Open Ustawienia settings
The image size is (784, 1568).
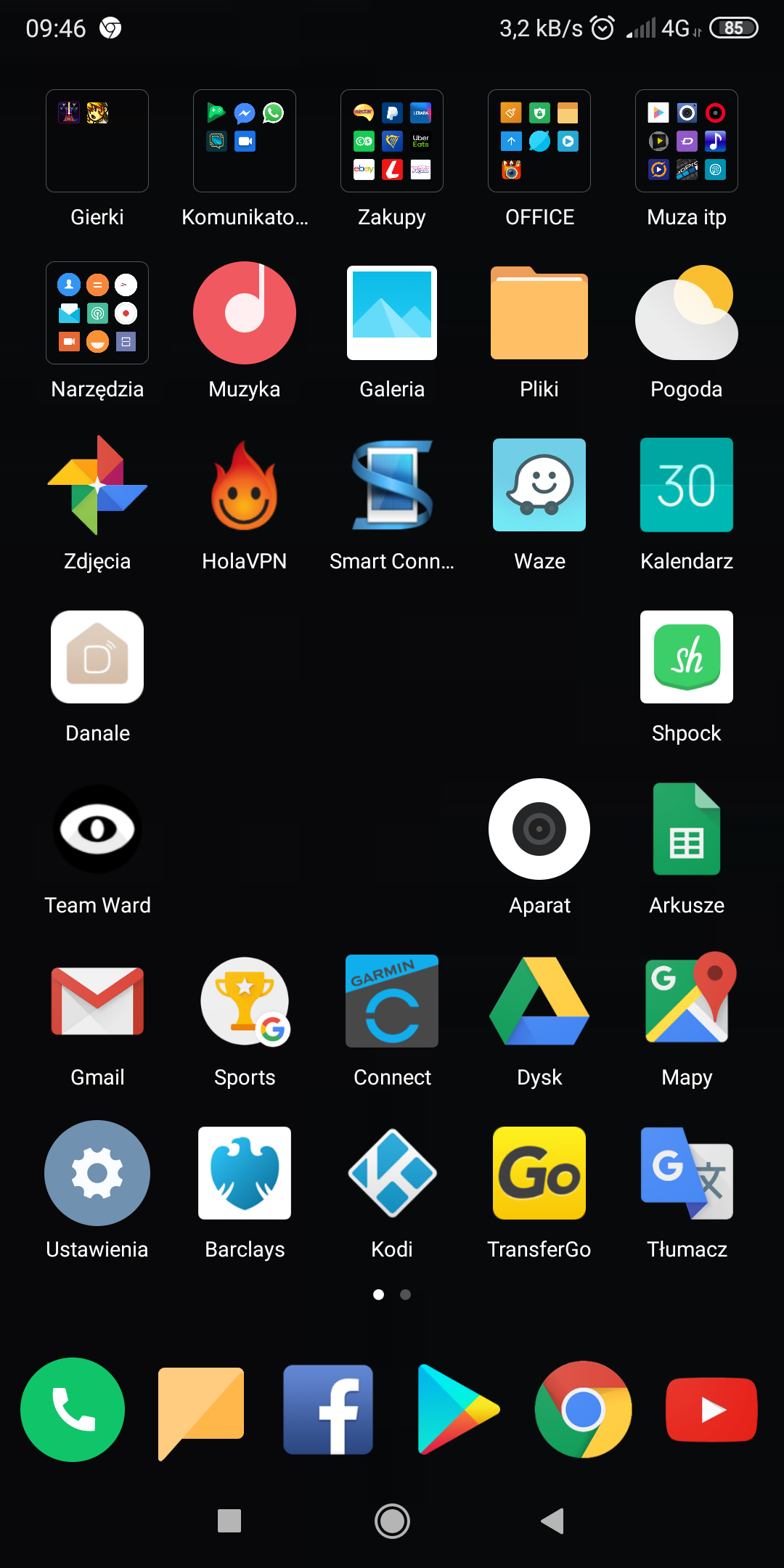(x=97, y=1173)
